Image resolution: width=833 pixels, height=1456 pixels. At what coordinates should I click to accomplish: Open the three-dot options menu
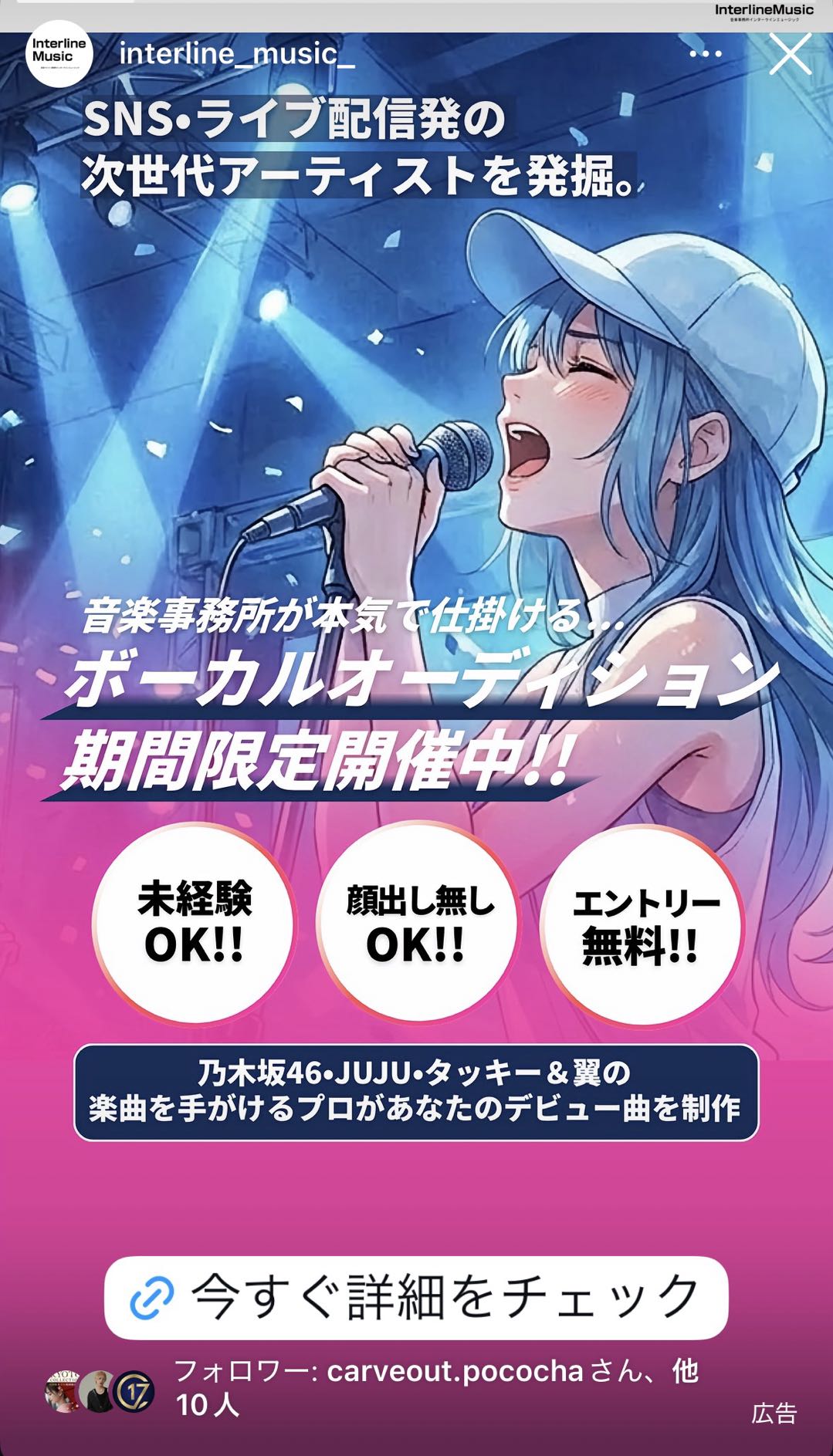coord(705,54)
